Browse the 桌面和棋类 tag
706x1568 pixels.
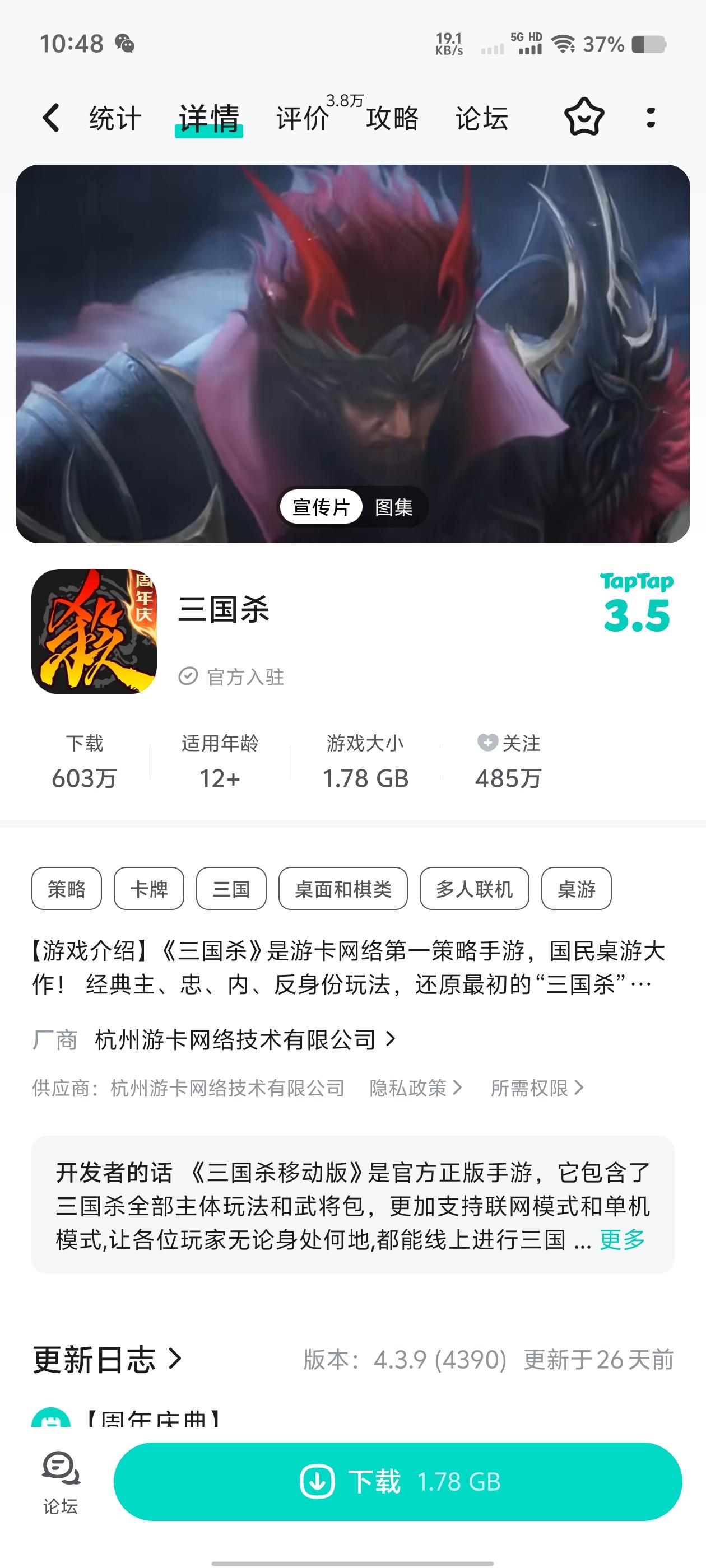(342, 889)
